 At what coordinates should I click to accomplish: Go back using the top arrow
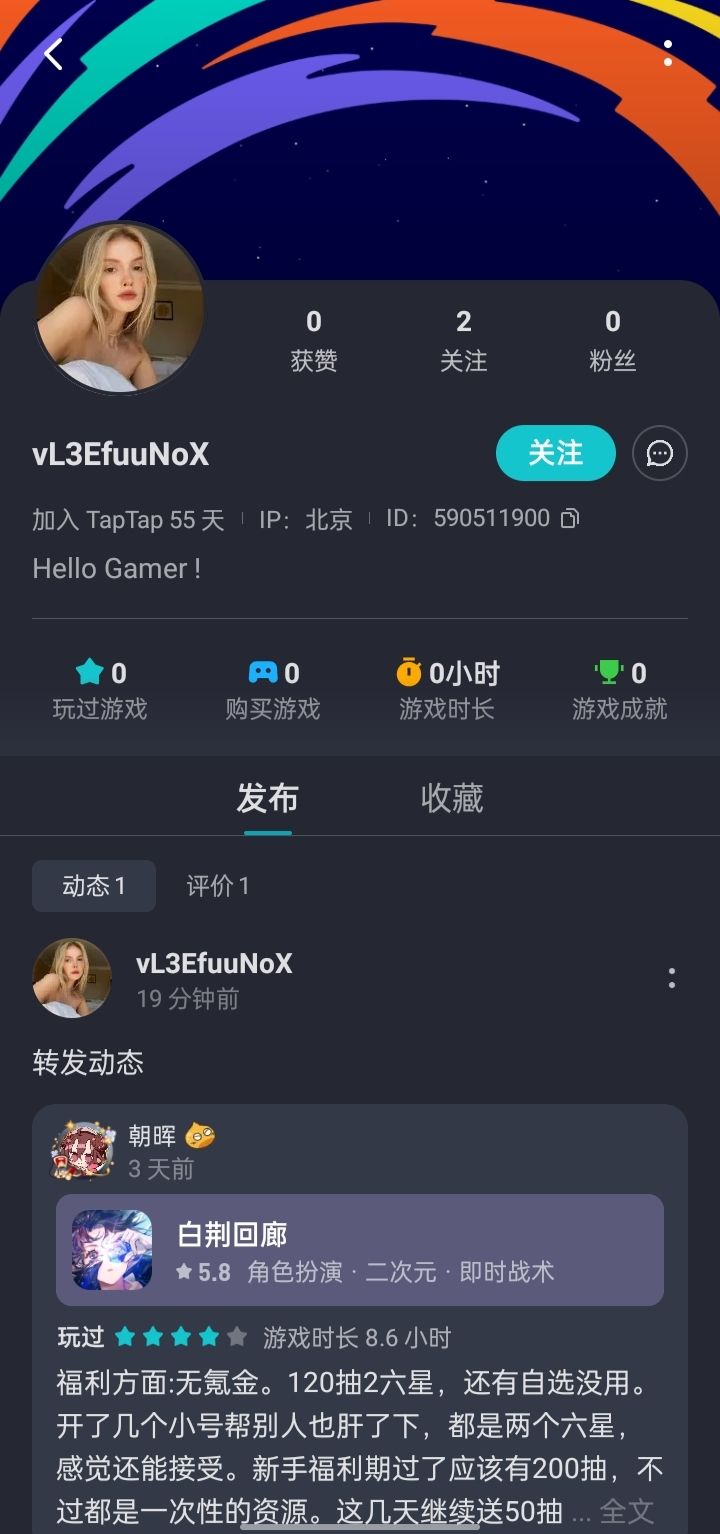(54, 54)
